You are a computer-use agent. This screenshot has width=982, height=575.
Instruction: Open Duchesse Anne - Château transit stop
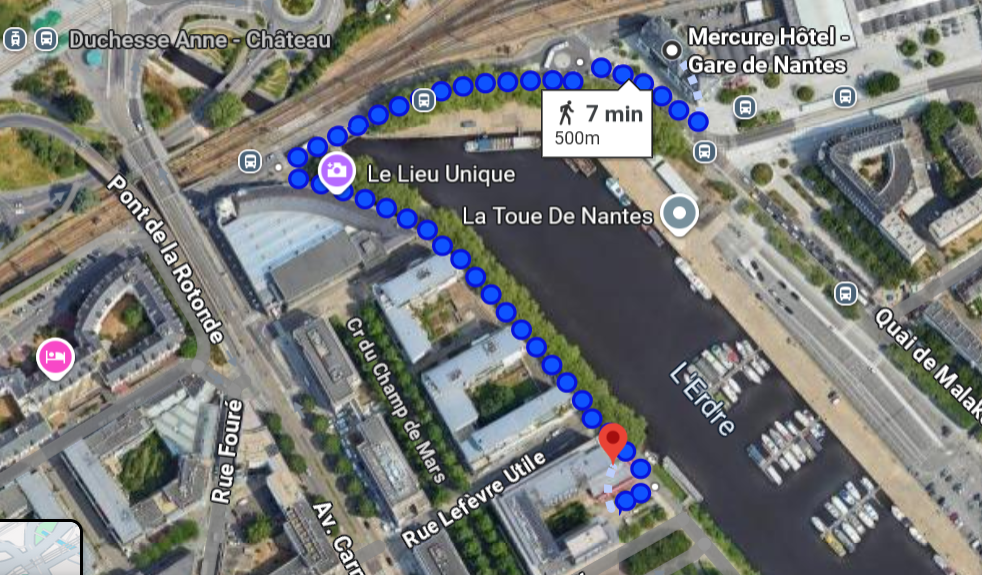pyautogui.click(x=45, y=40)
